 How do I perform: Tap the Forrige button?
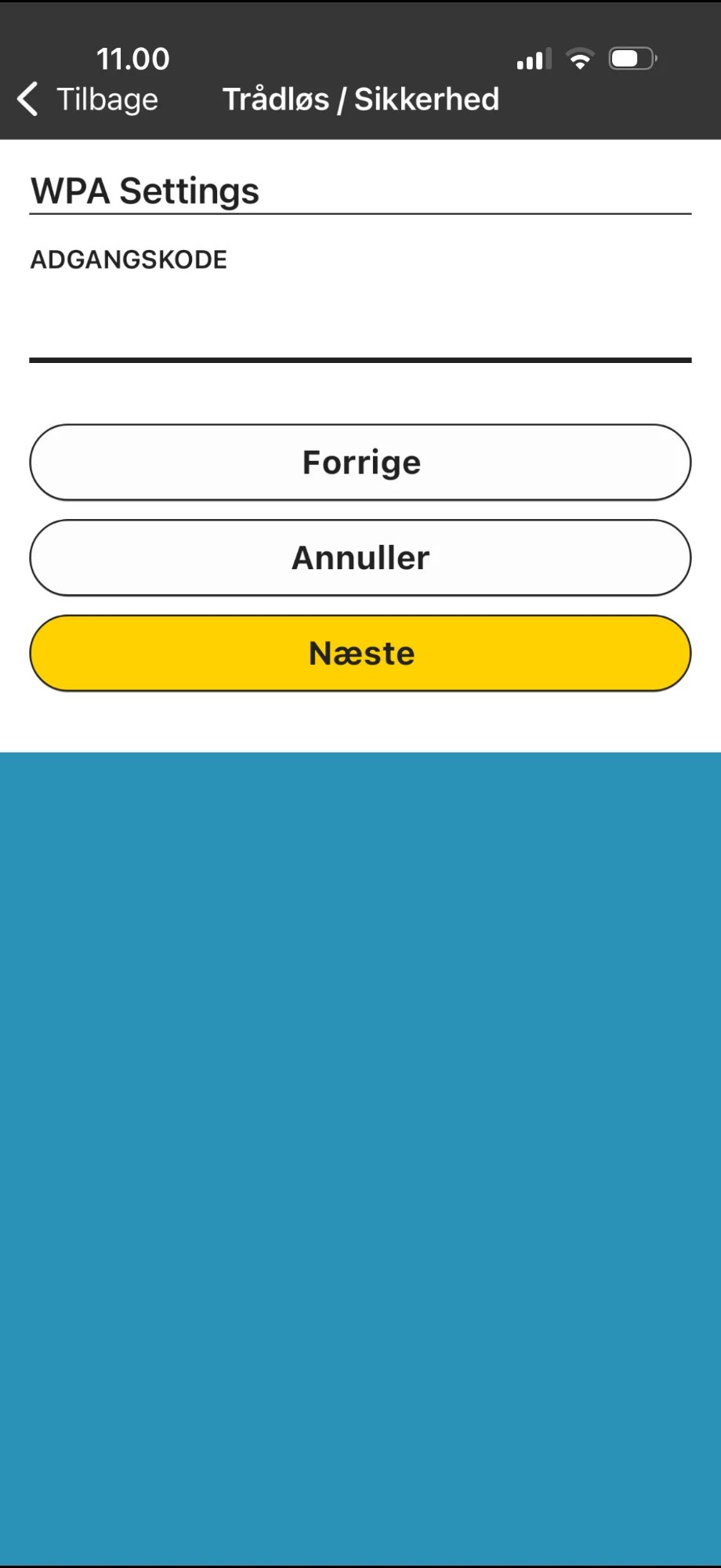tap(360, 463)
